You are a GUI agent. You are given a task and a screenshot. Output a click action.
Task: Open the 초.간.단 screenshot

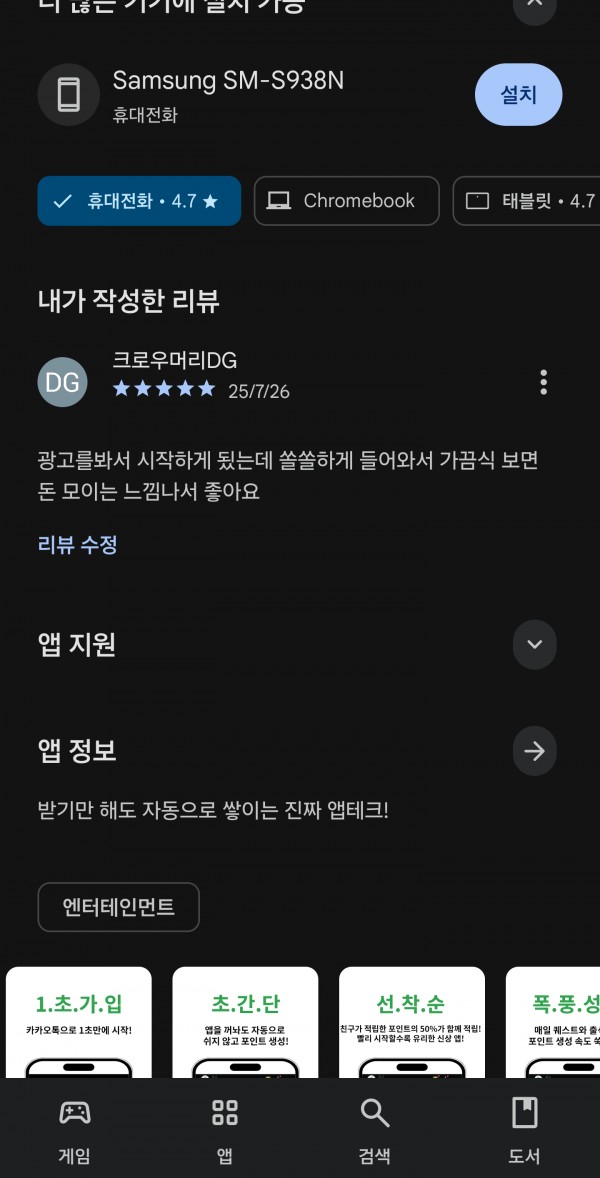tap(246, 1022)
